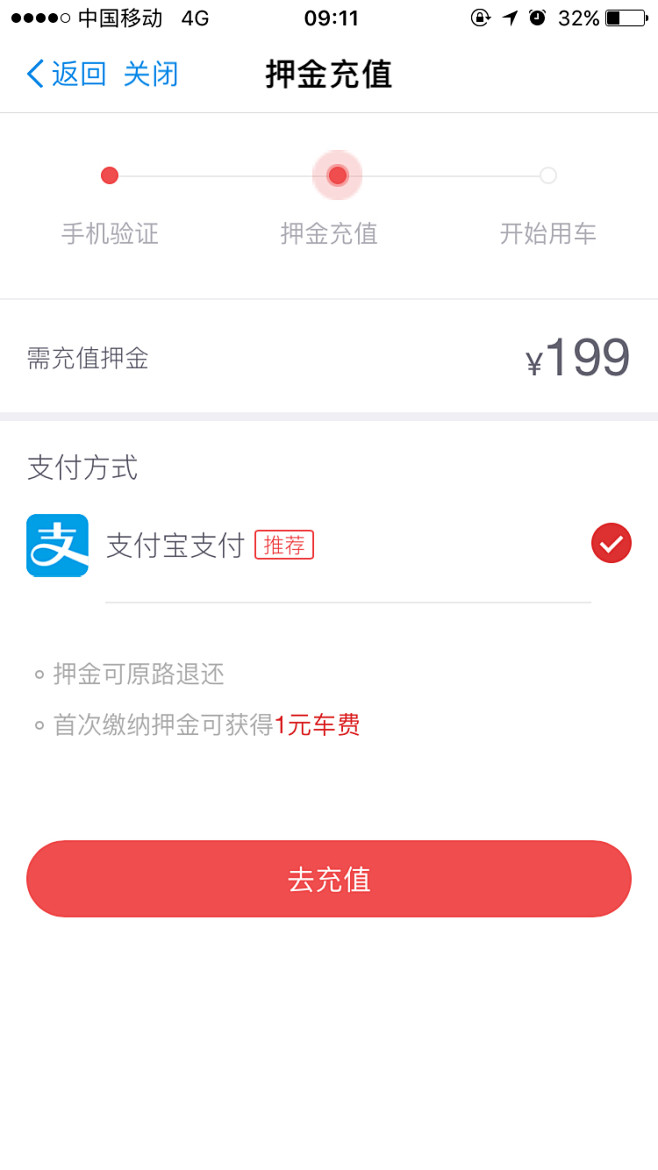Go back using the 返回 button
The width and height of the screenshot is (658, 1170).
[x=66, y=75]
